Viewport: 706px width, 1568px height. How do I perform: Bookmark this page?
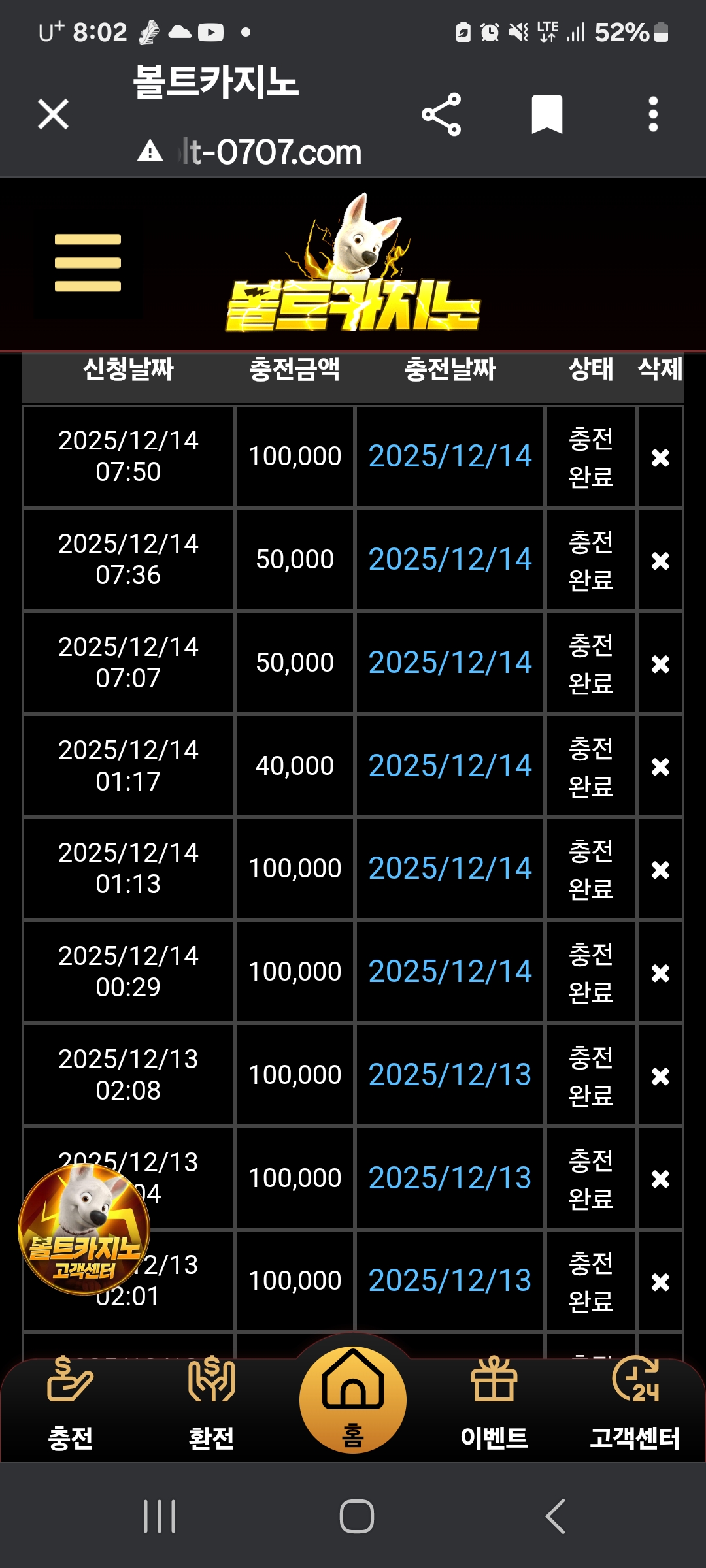pos(547,114)
